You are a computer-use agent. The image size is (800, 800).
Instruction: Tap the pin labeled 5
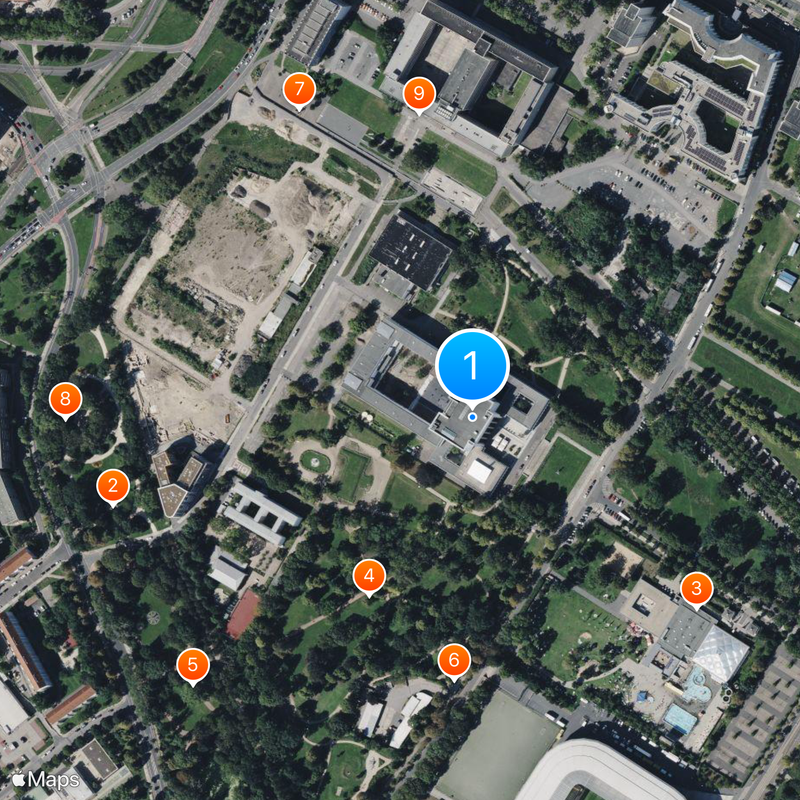193,664
